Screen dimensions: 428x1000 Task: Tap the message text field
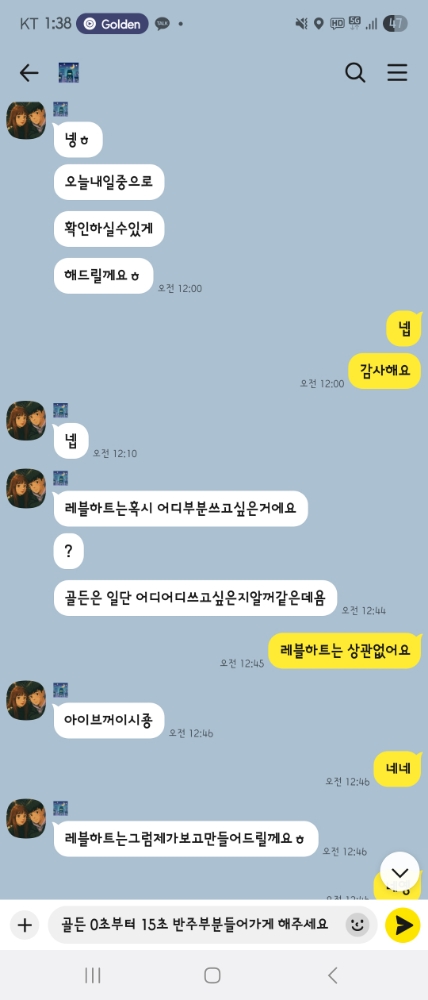tap(198, 924)
